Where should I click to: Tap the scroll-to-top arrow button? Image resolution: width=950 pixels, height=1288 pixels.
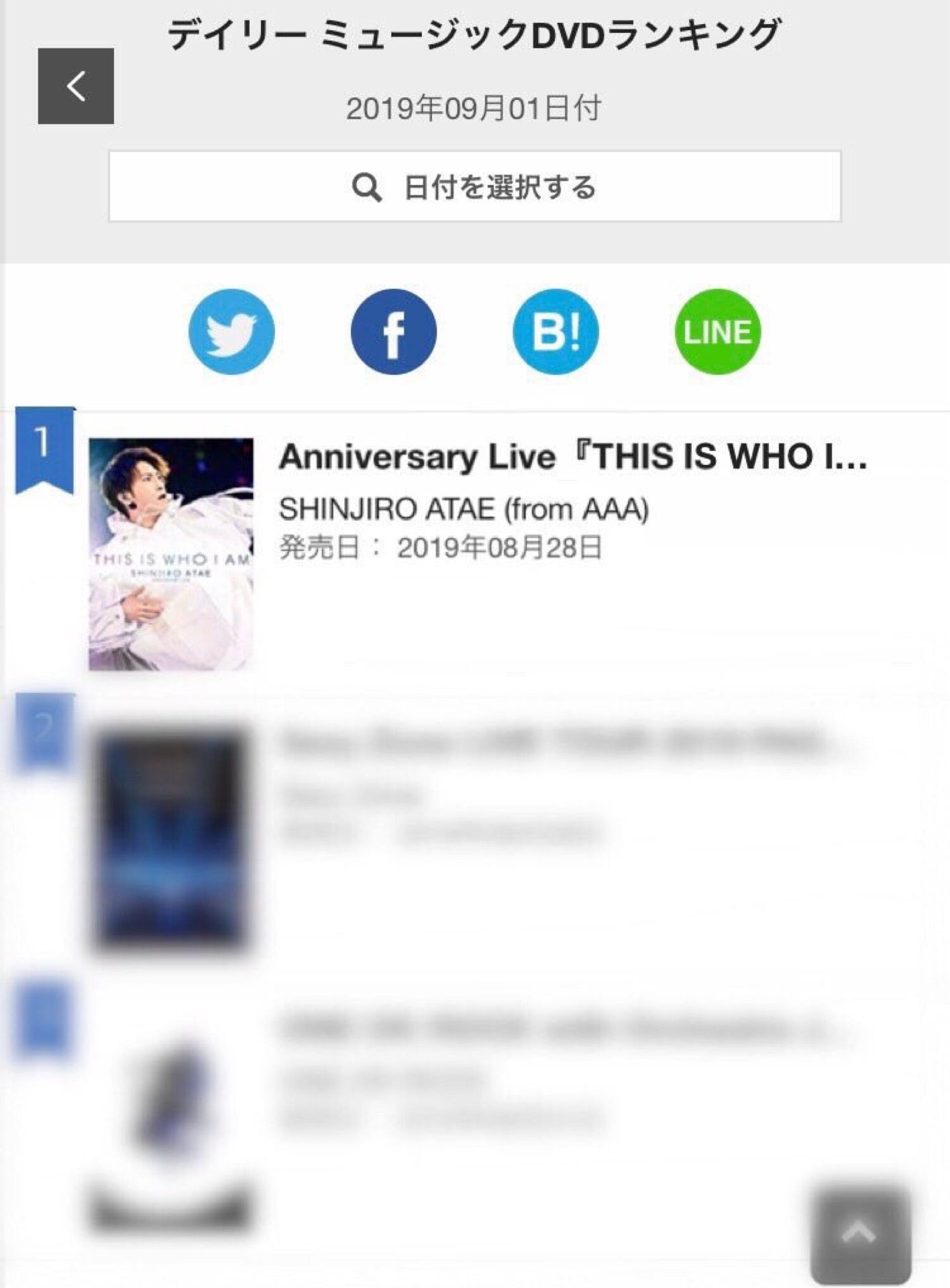pos(860,1233)
